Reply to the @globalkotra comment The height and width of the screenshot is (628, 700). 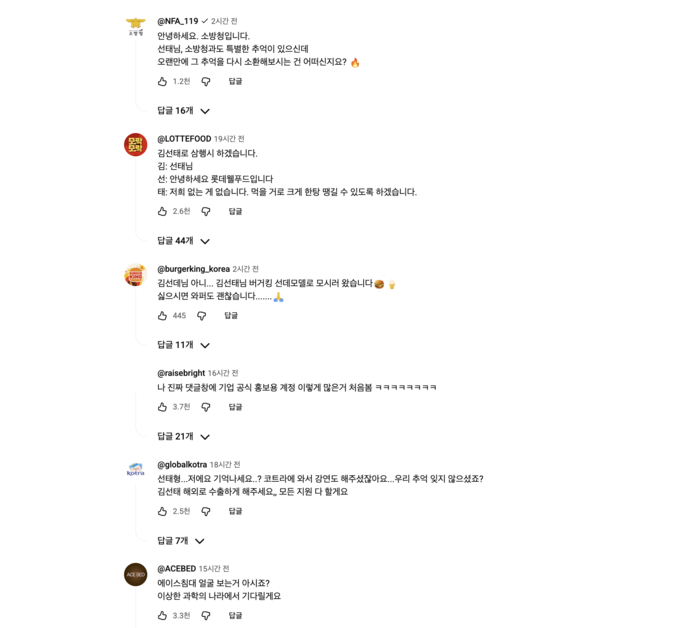point(235,511)
